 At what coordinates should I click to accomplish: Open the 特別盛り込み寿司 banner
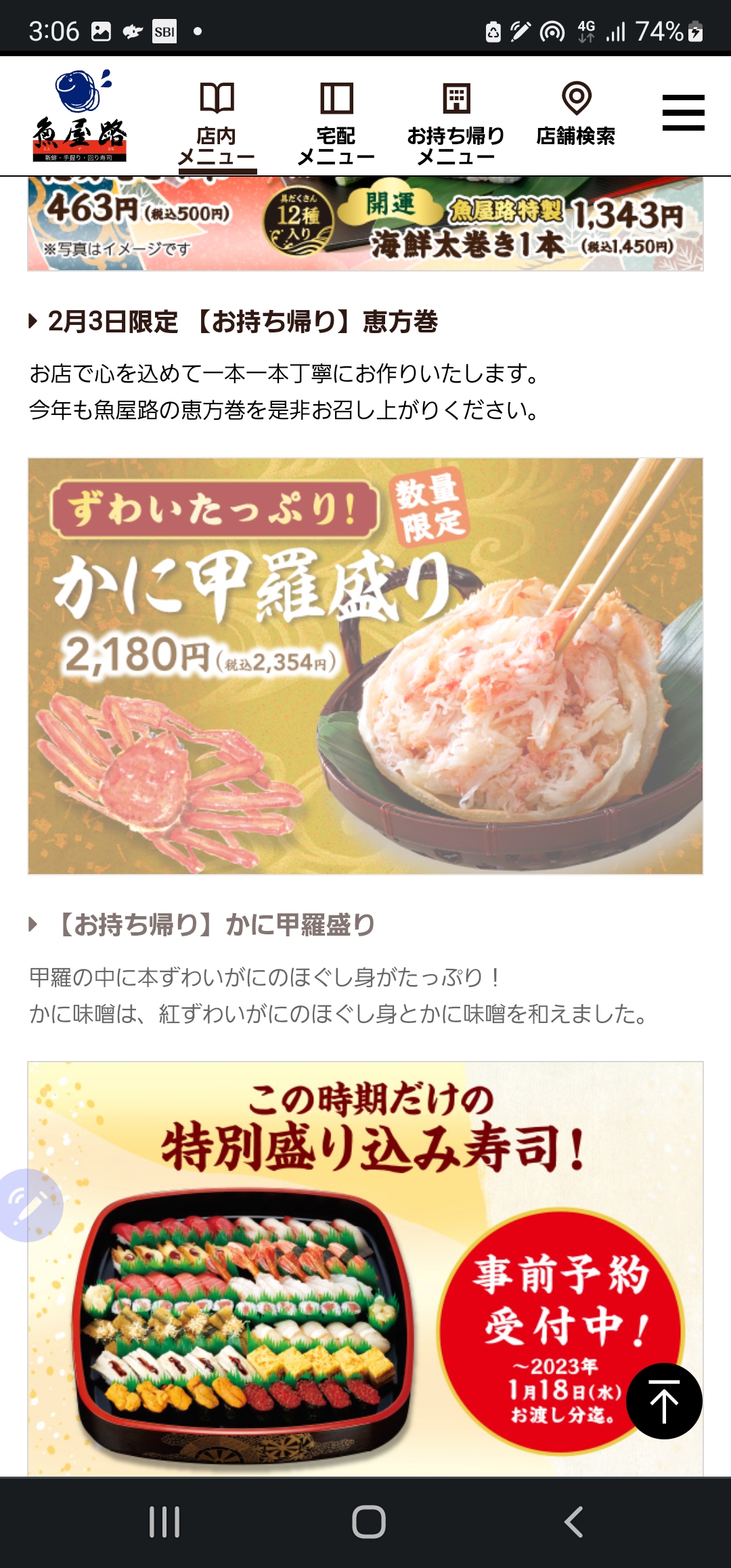pos(365,1269)
